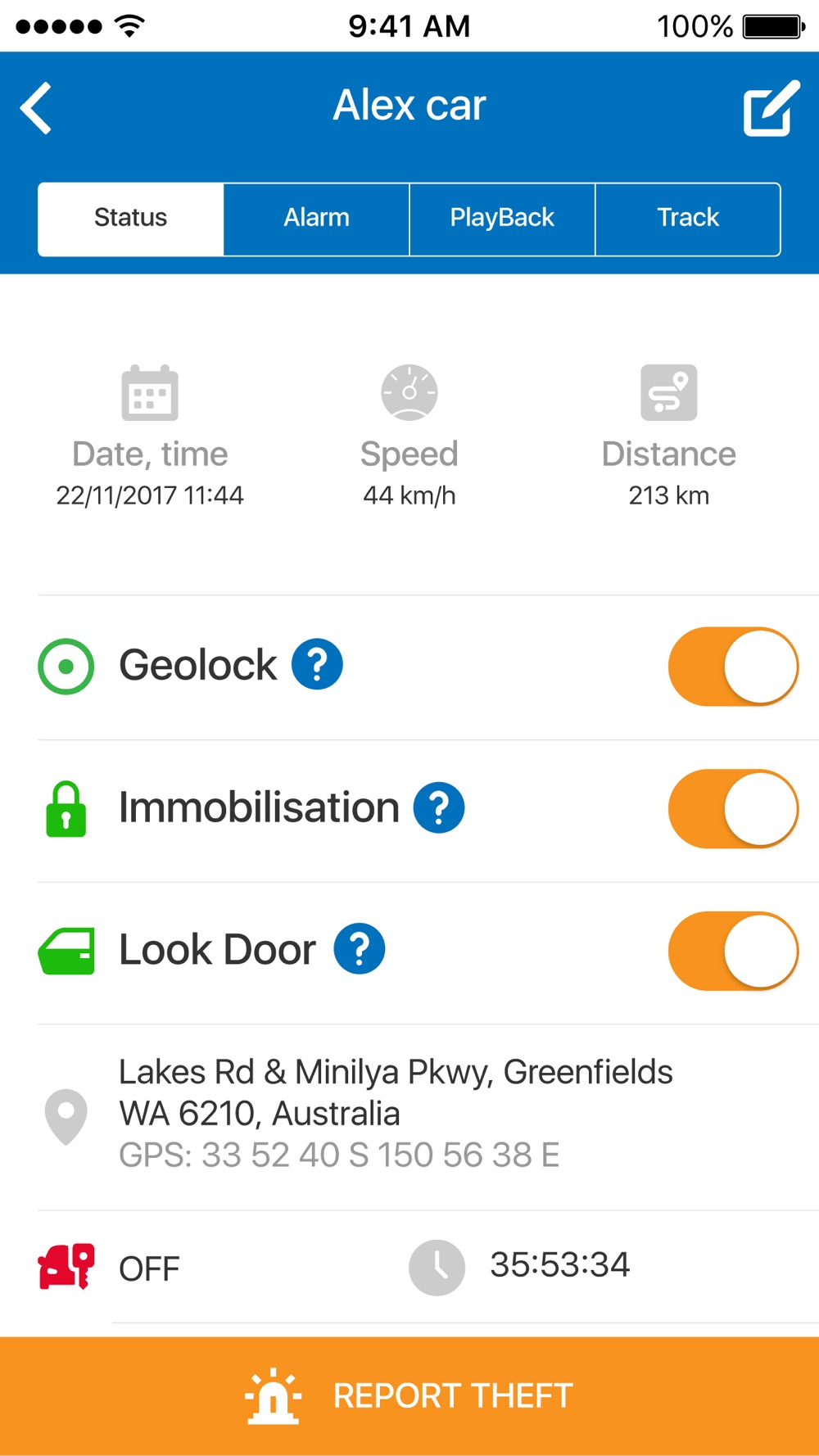Disable the Immobilisation switch
Screen dimensions: 819x1456
(x=733, y=809)
